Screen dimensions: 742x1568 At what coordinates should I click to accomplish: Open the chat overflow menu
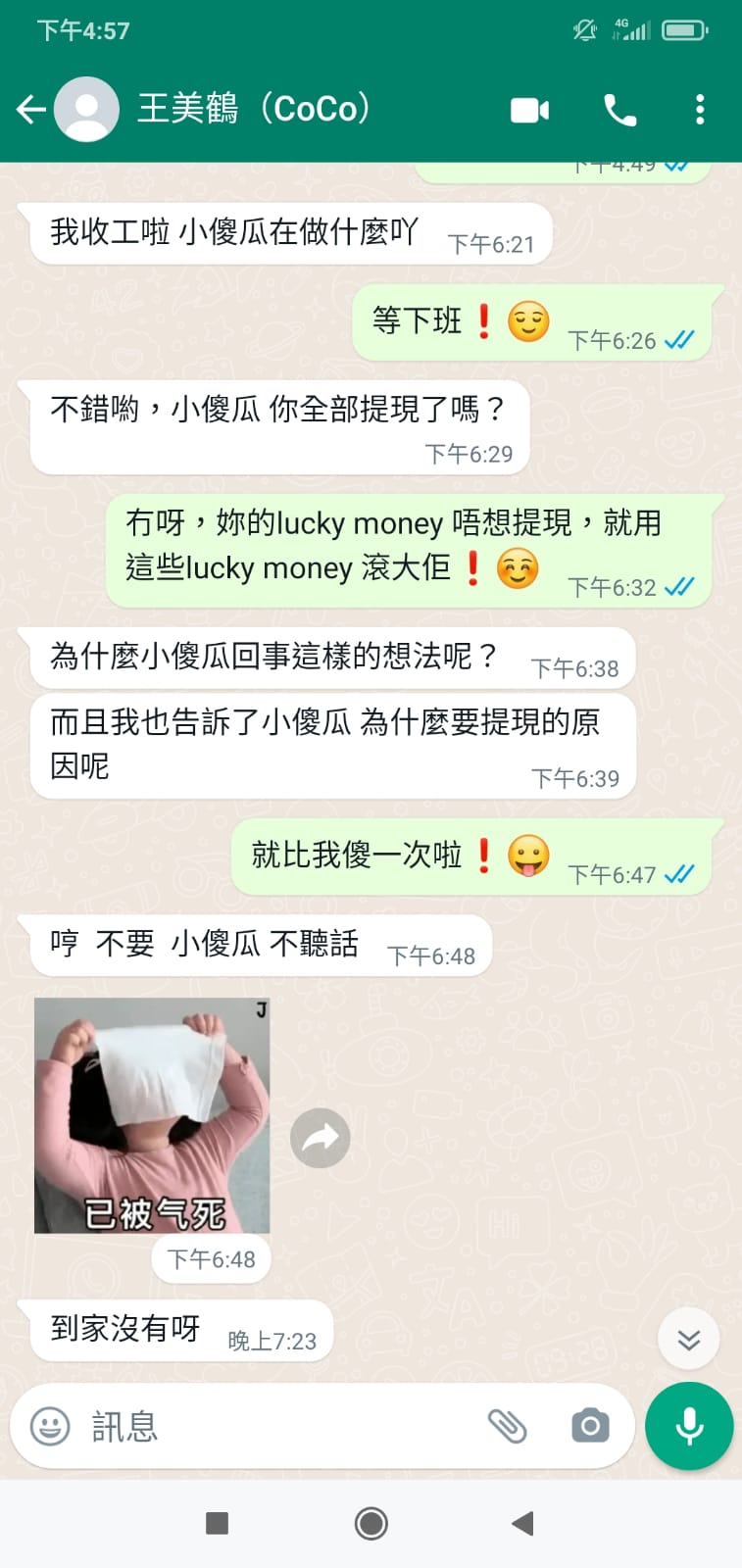point(699,110)
